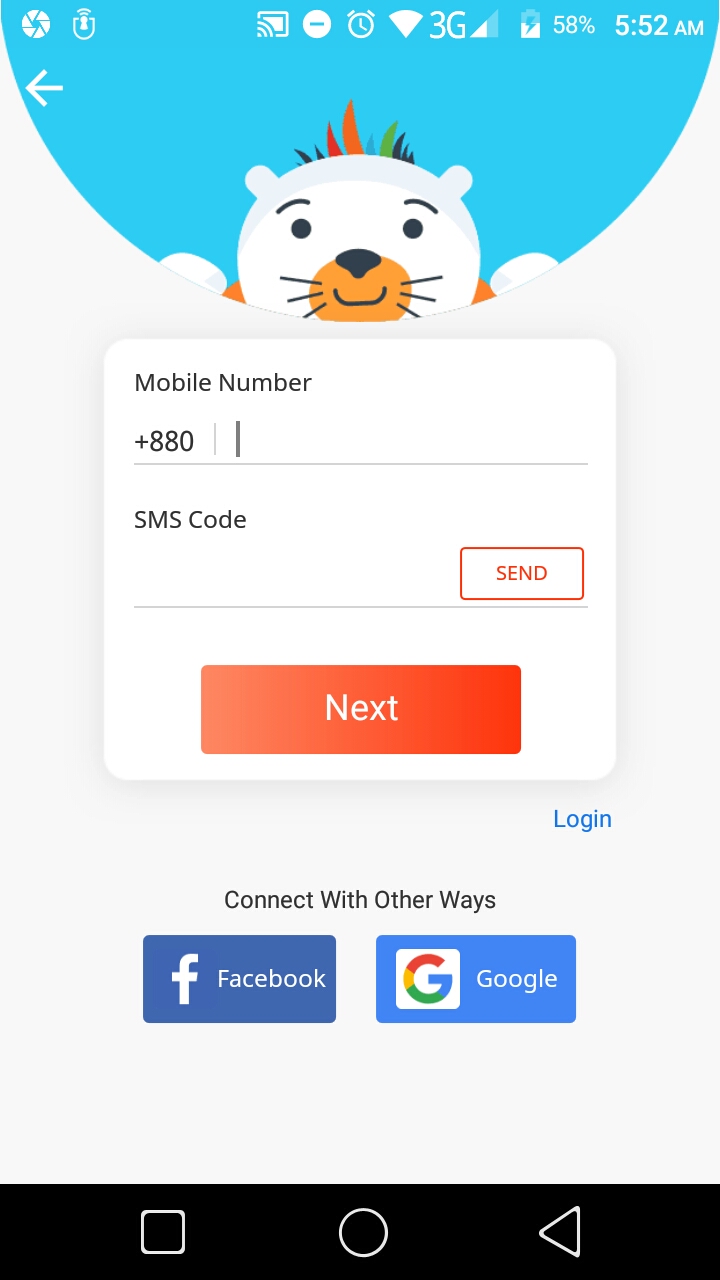Open recent apps from the navigation bar
Viewport: 720px width, 1280px height.
click(163, 1232)
